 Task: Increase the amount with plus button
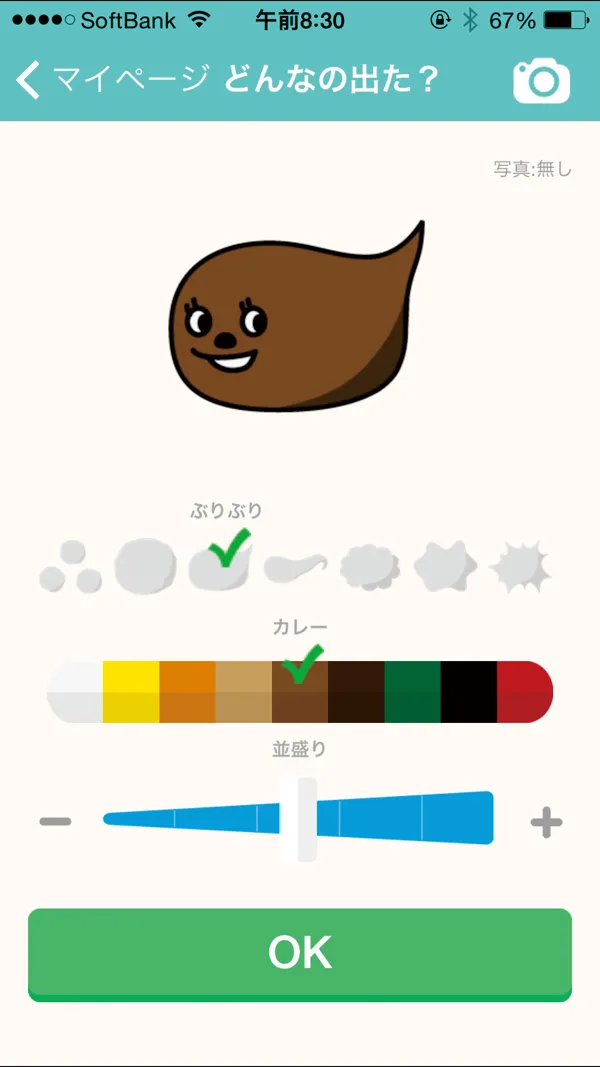point(546,823)
